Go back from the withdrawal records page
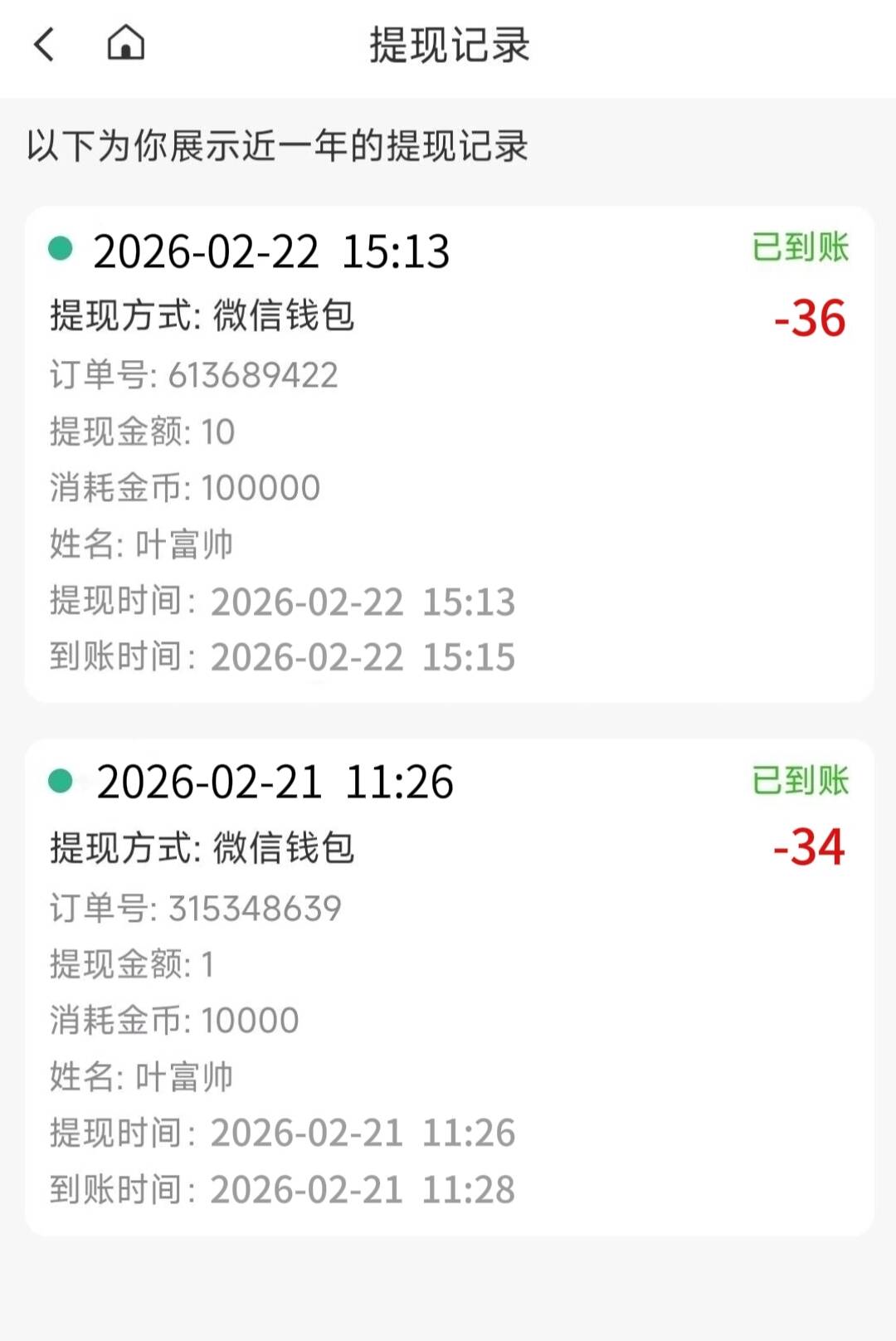This screenshot has width=896, height=1341. (45, 44)
